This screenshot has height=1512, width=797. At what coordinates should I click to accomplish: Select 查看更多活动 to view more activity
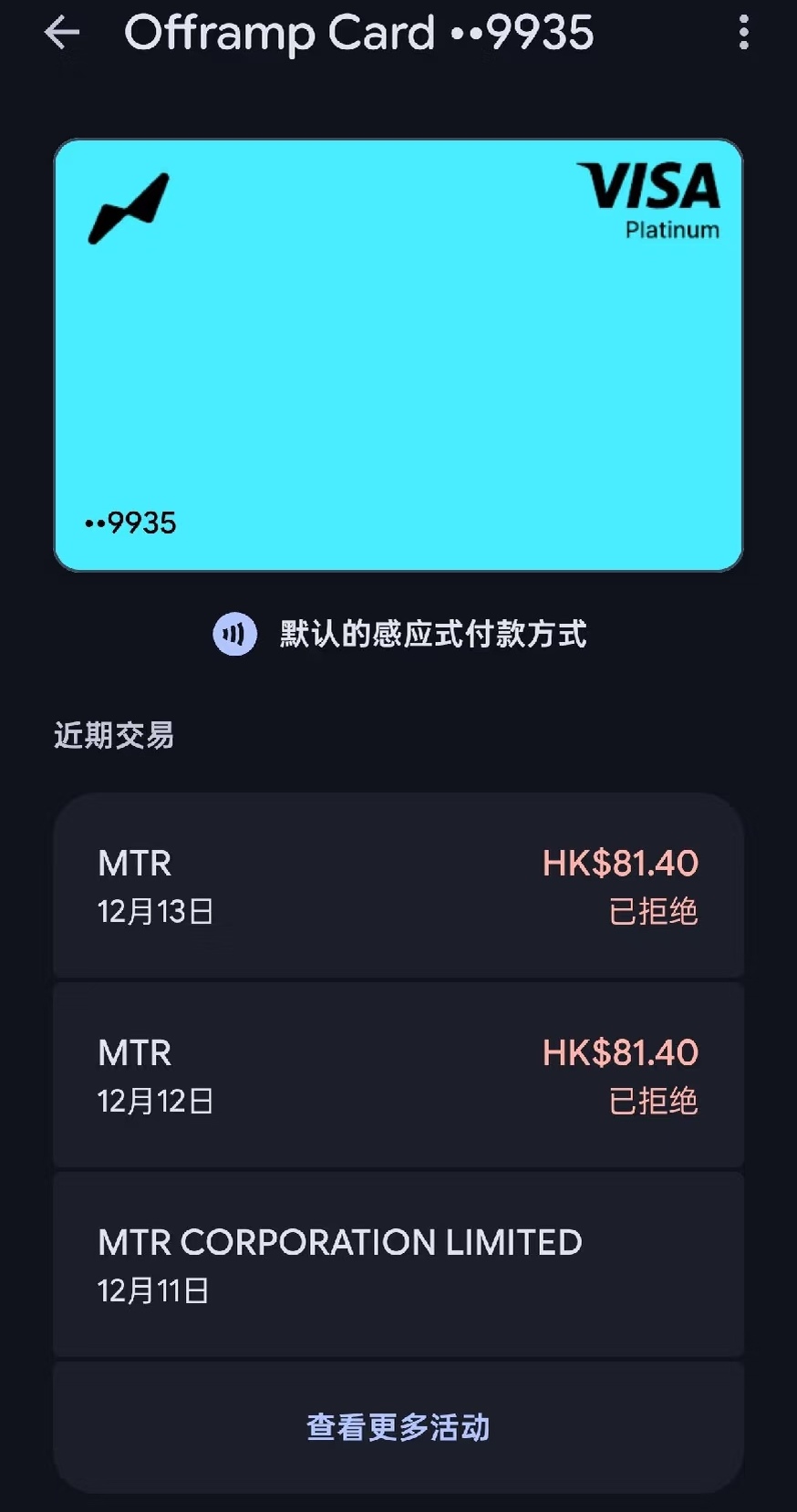[398, 1427]
